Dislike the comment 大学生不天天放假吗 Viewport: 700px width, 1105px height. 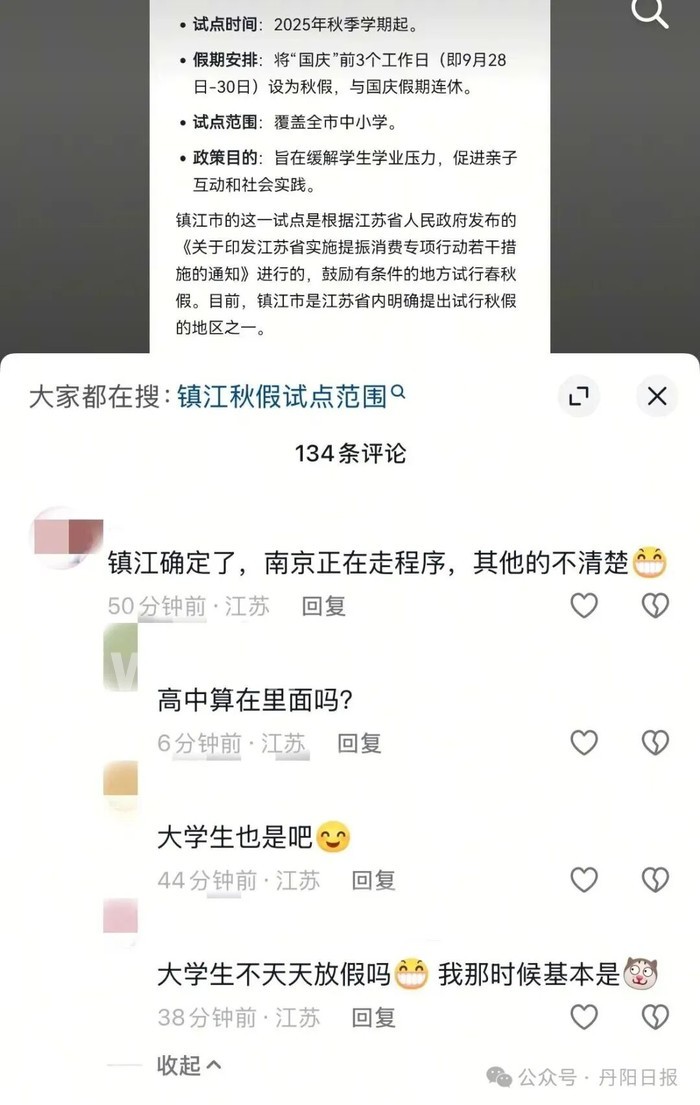(x=655, y=1017)
